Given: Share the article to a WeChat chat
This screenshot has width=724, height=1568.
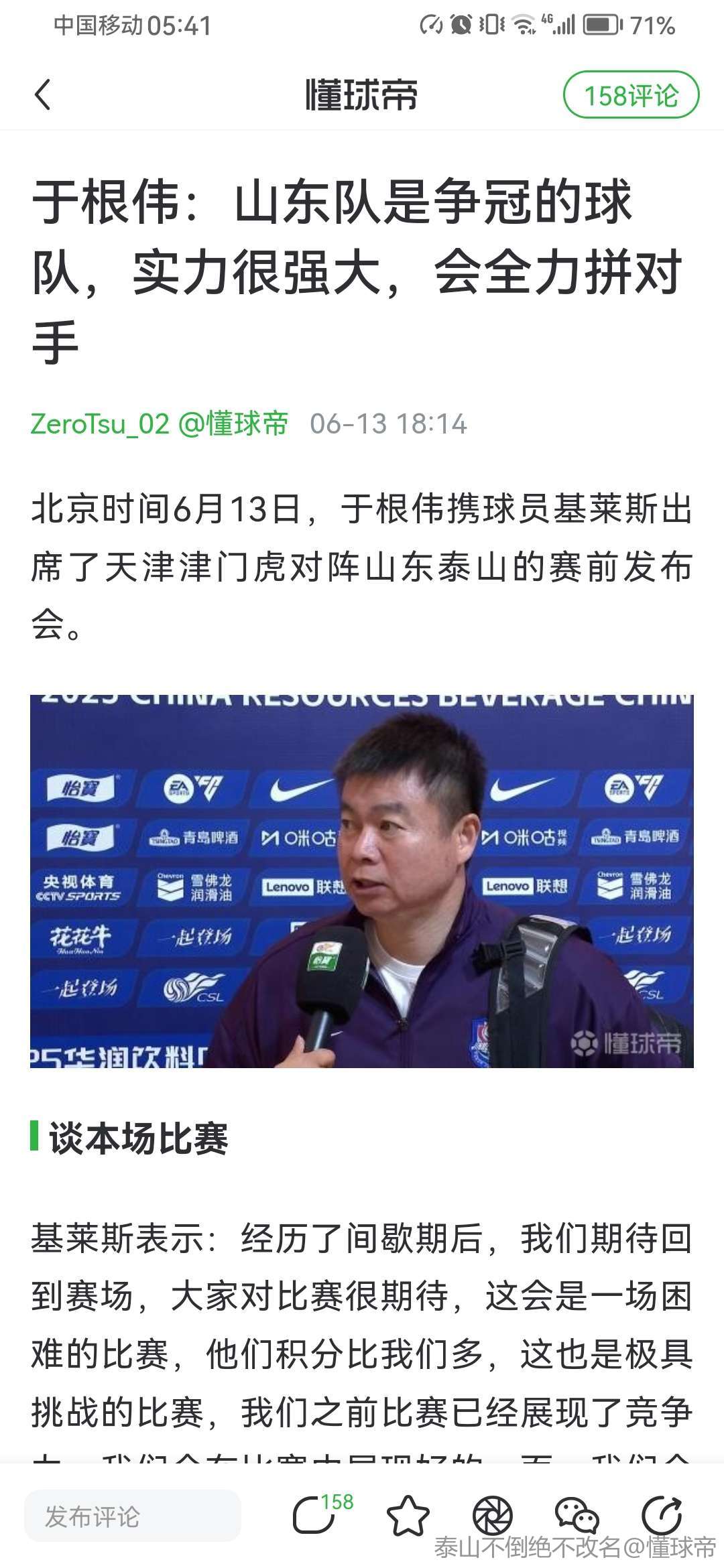Looking at the screenshot, I should pyautogui.click(x=577, y=1516).
